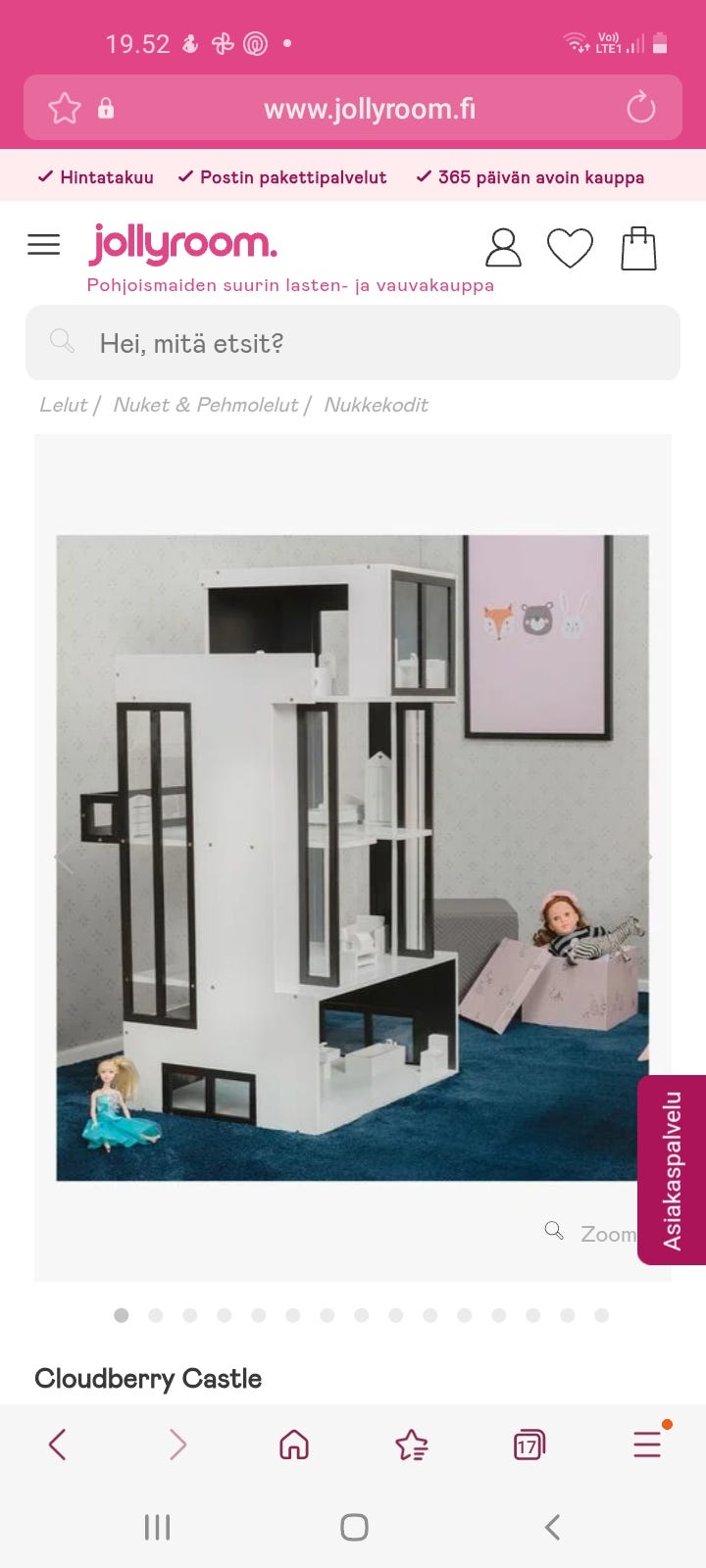Open the user account icon
706x1568 pixels.
coord(503,248)
